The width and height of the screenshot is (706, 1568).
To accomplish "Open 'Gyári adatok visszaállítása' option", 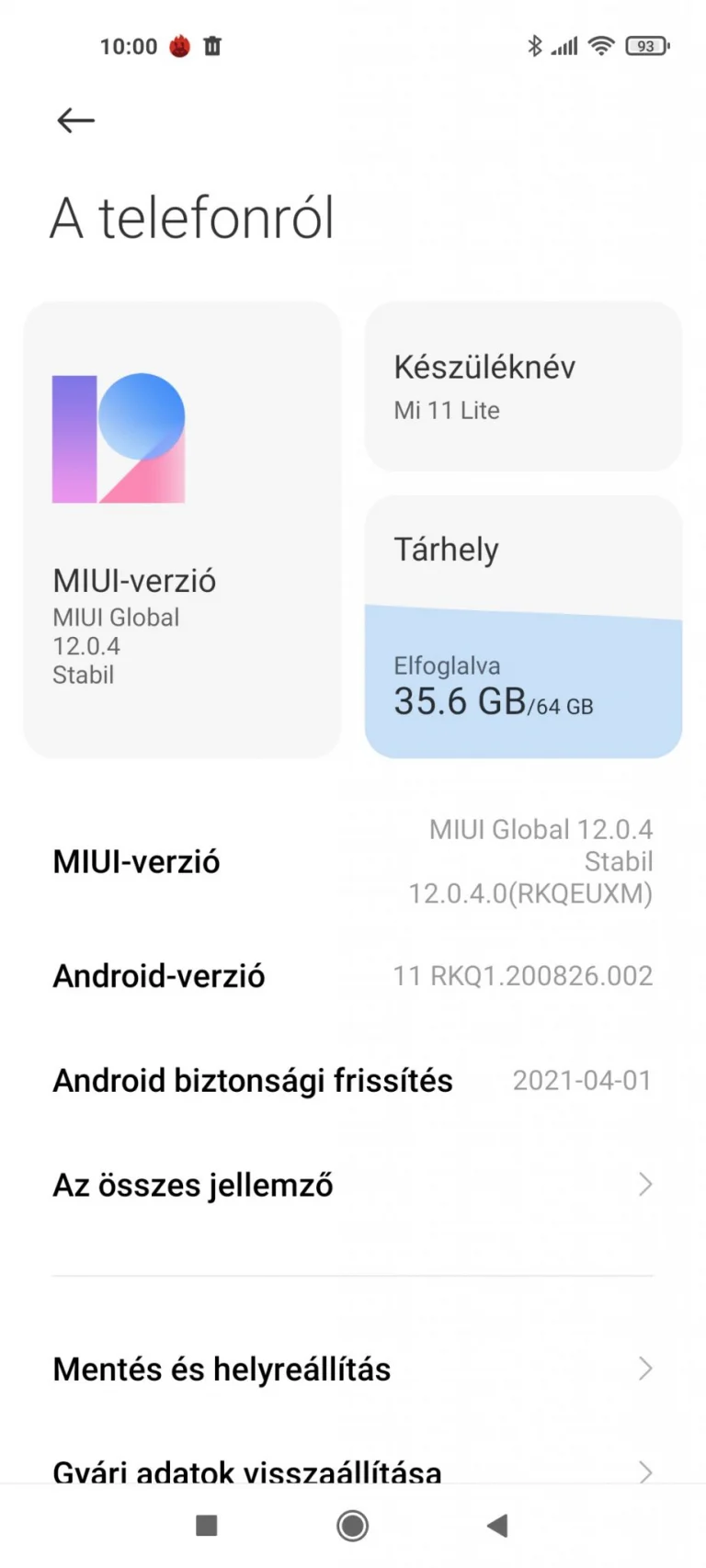I will tap(353, 1471).
